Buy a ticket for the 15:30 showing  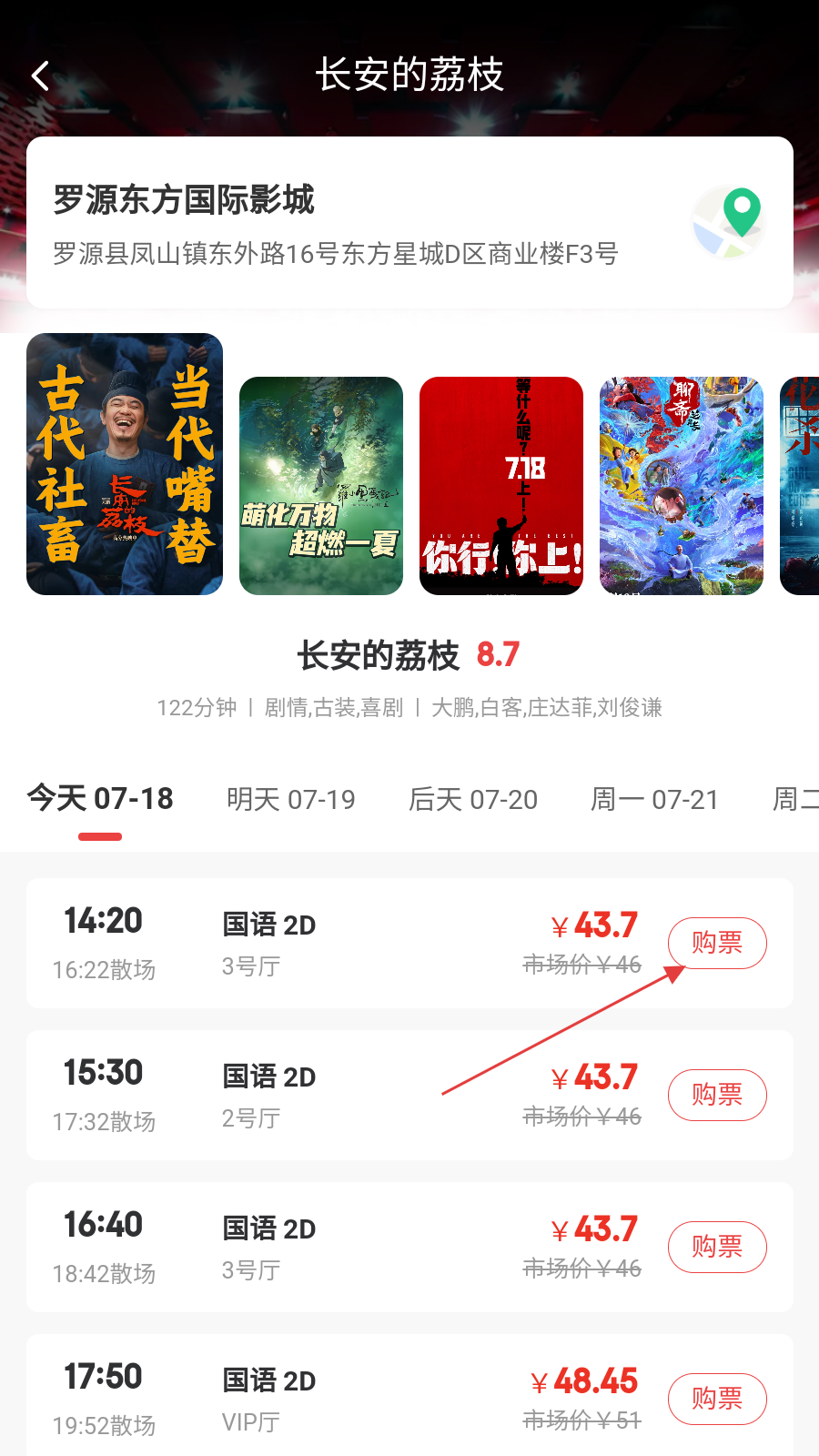pos(717,1095)
